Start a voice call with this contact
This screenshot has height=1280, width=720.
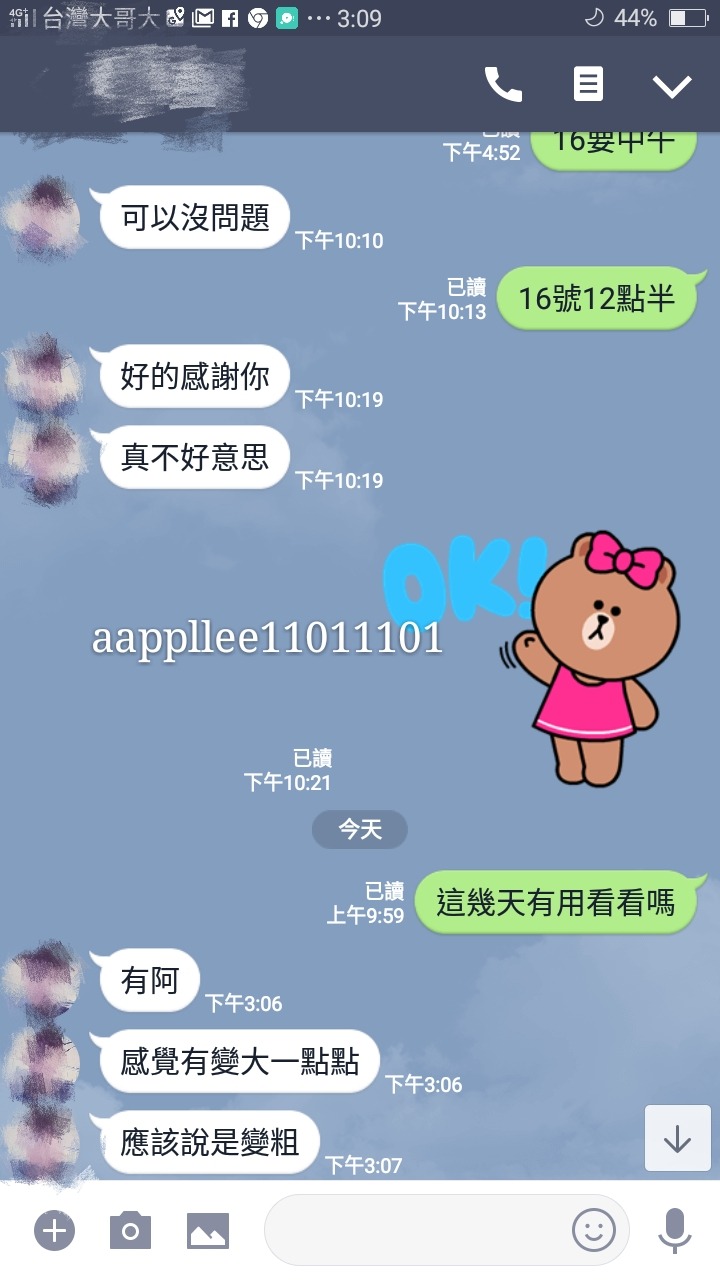click(503, 85)
